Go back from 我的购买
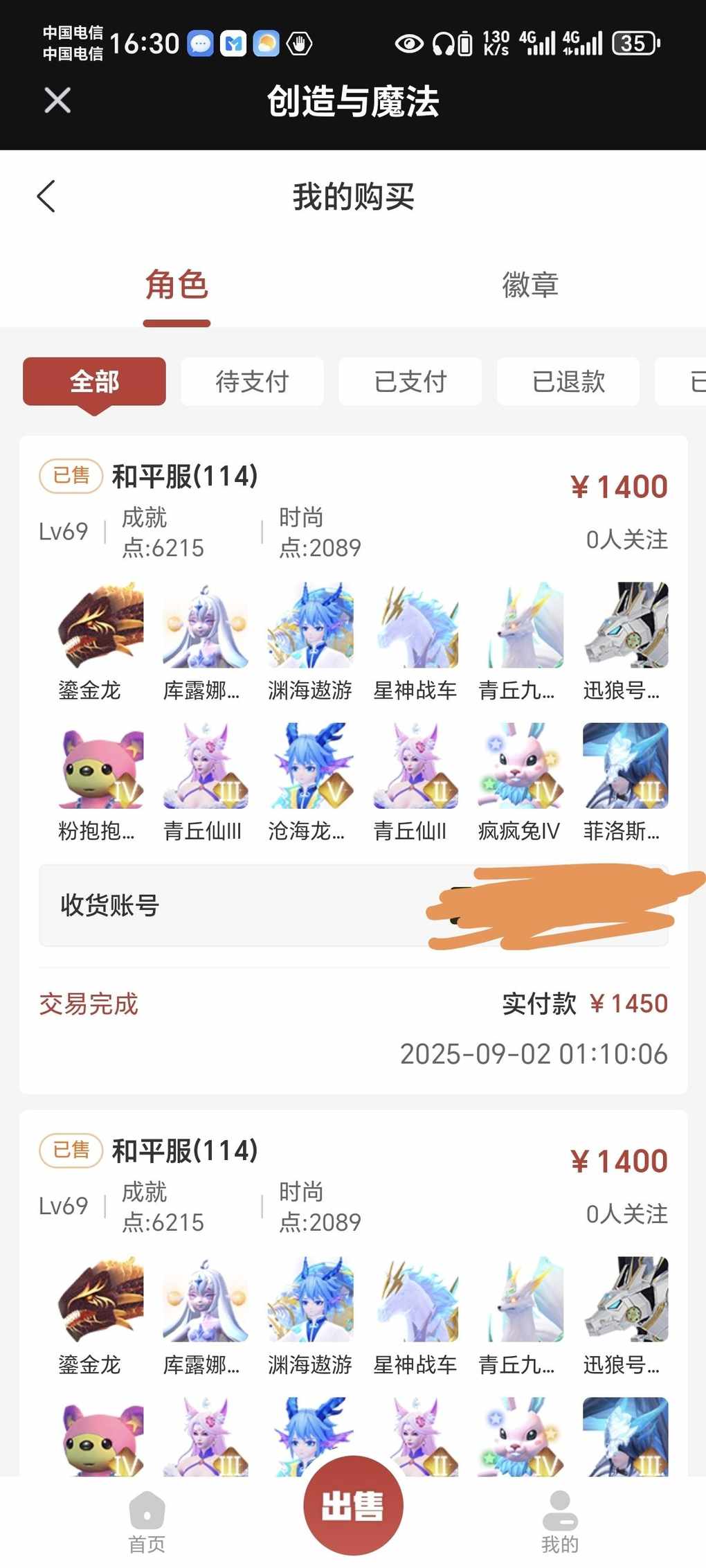706x1568 pixels. tap(46, 197)
